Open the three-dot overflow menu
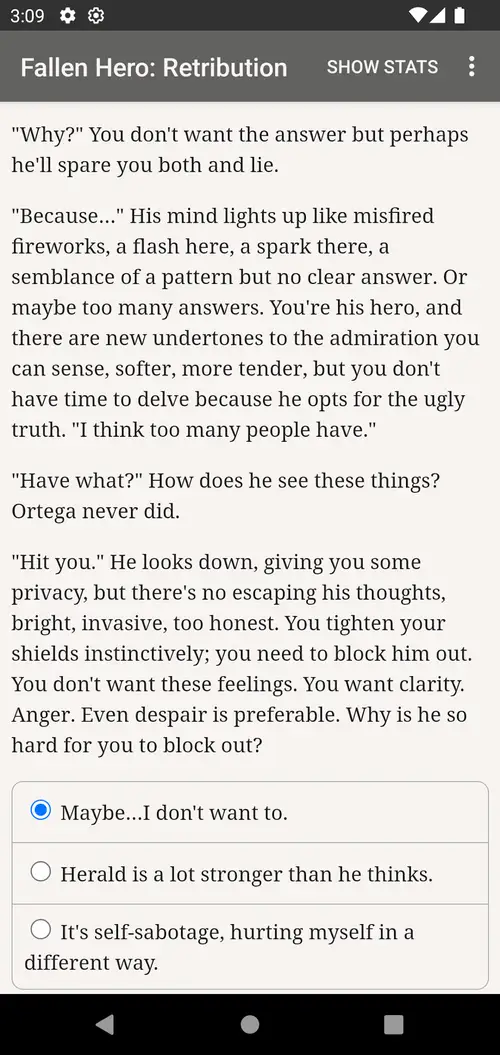 472,66
